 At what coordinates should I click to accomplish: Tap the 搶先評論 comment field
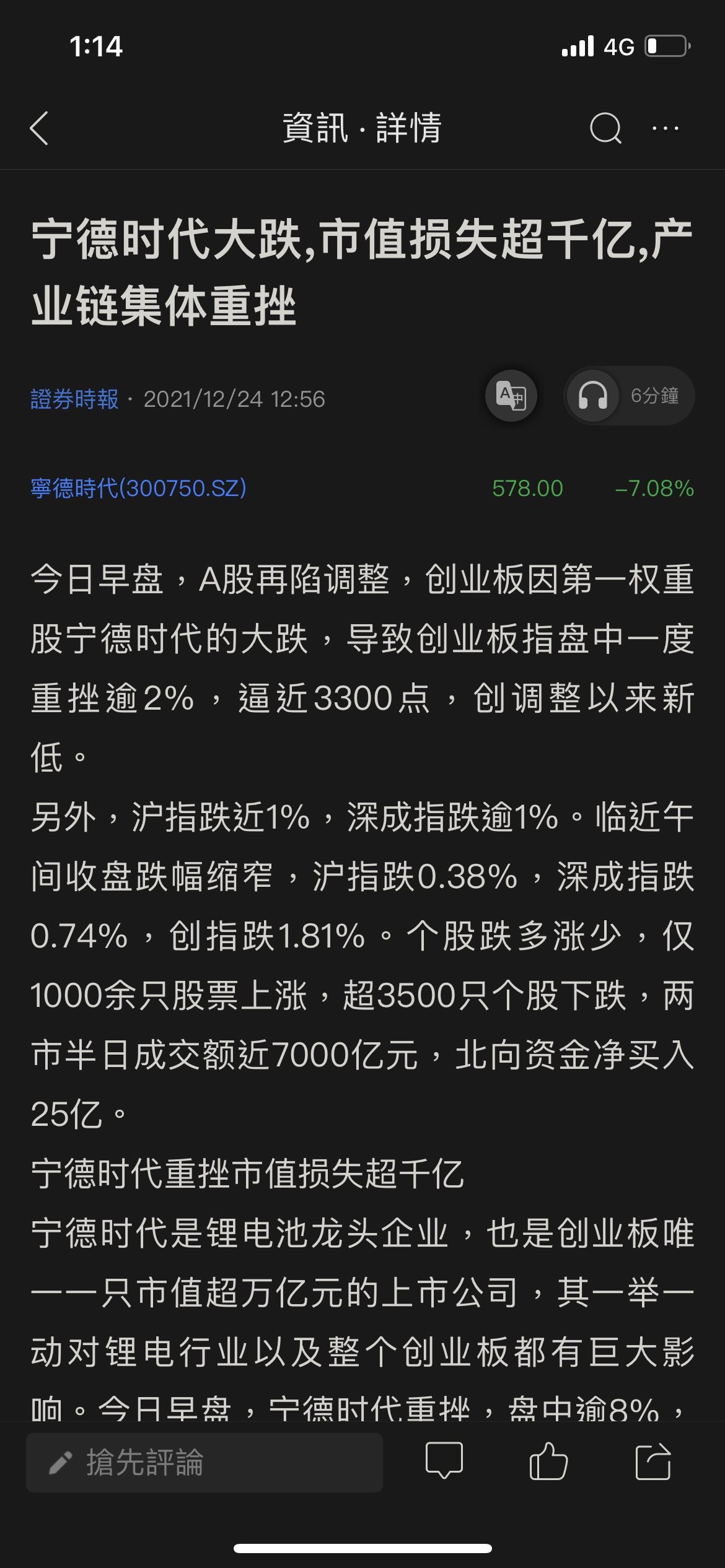[x=204, y=1463]
